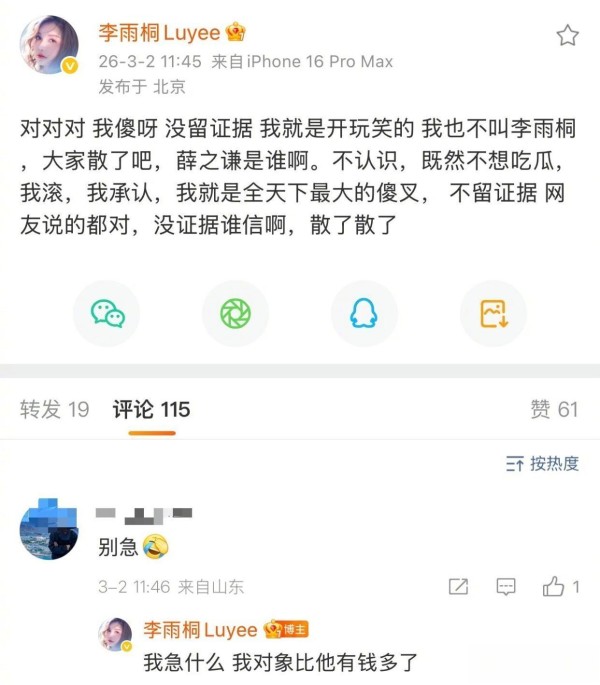Favorite this post with the star icon

(567, 36)
